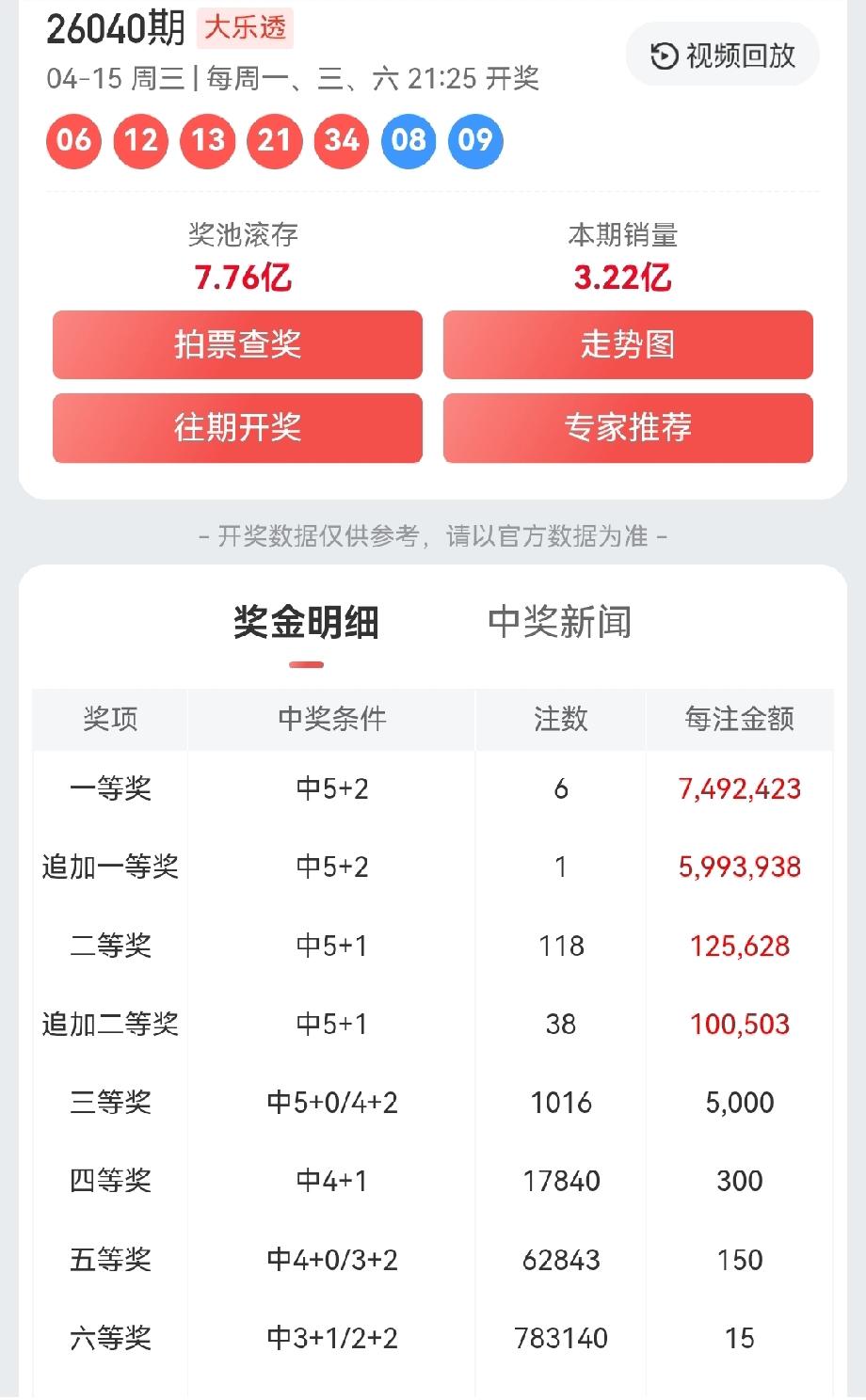Click red ball 34
This screenshot has width=866, height=1400.
point(341,141)
